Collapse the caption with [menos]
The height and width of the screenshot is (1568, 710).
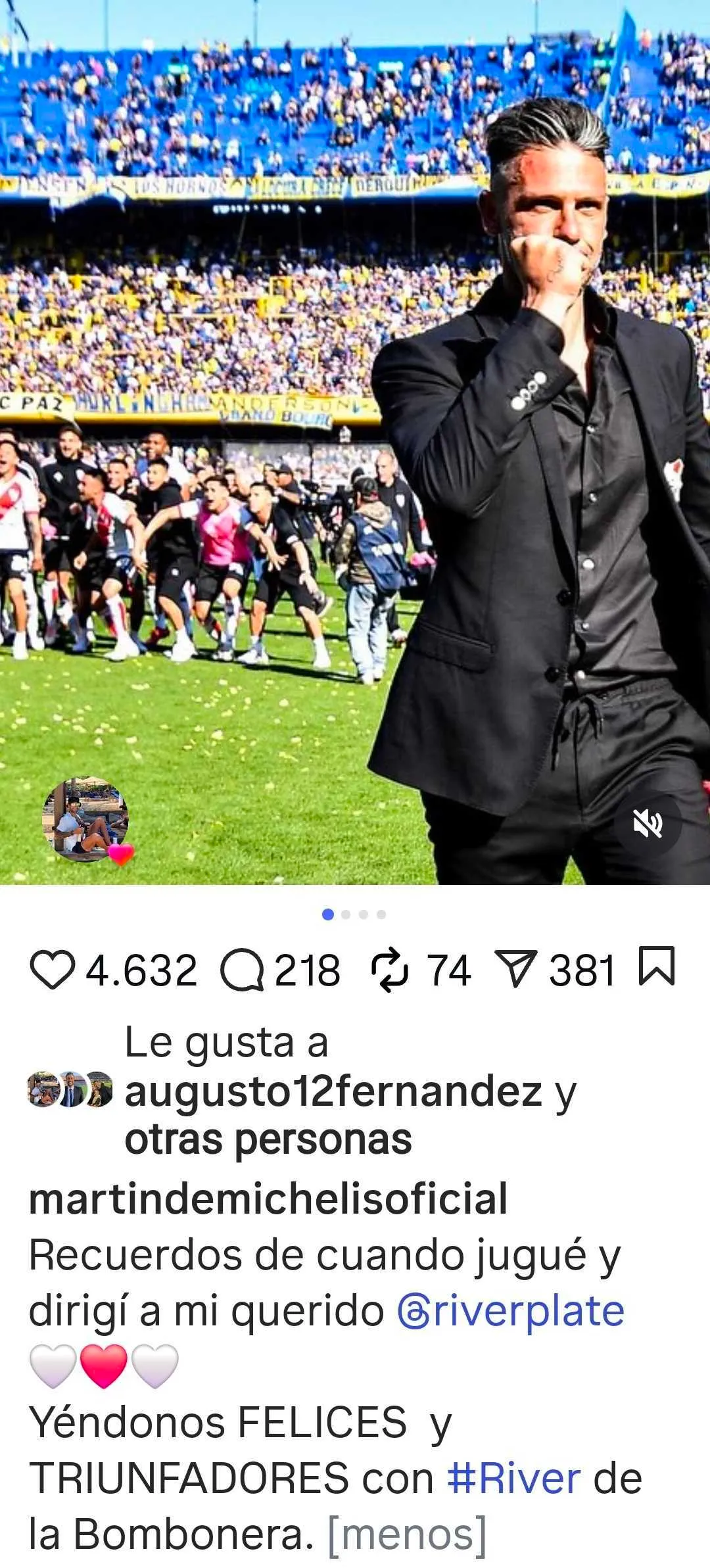tap(406, 1534)
